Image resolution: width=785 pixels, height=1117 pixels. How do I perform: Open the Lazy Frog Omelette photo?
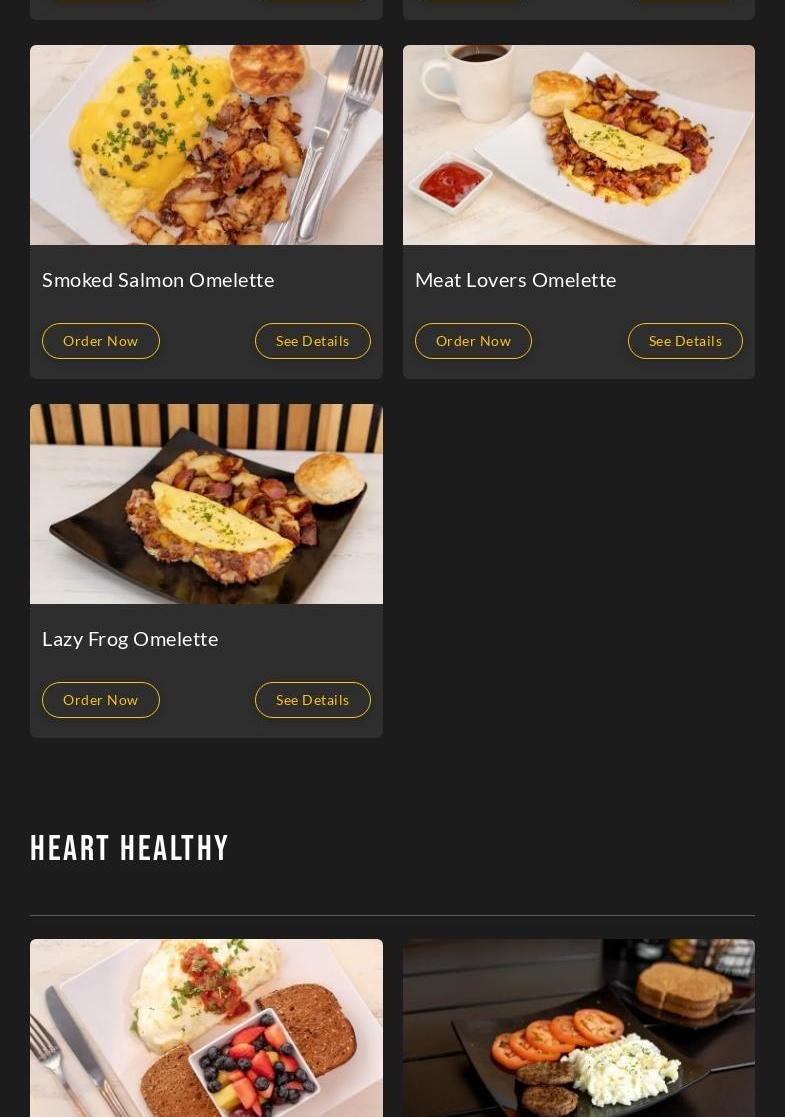[206, 504]
